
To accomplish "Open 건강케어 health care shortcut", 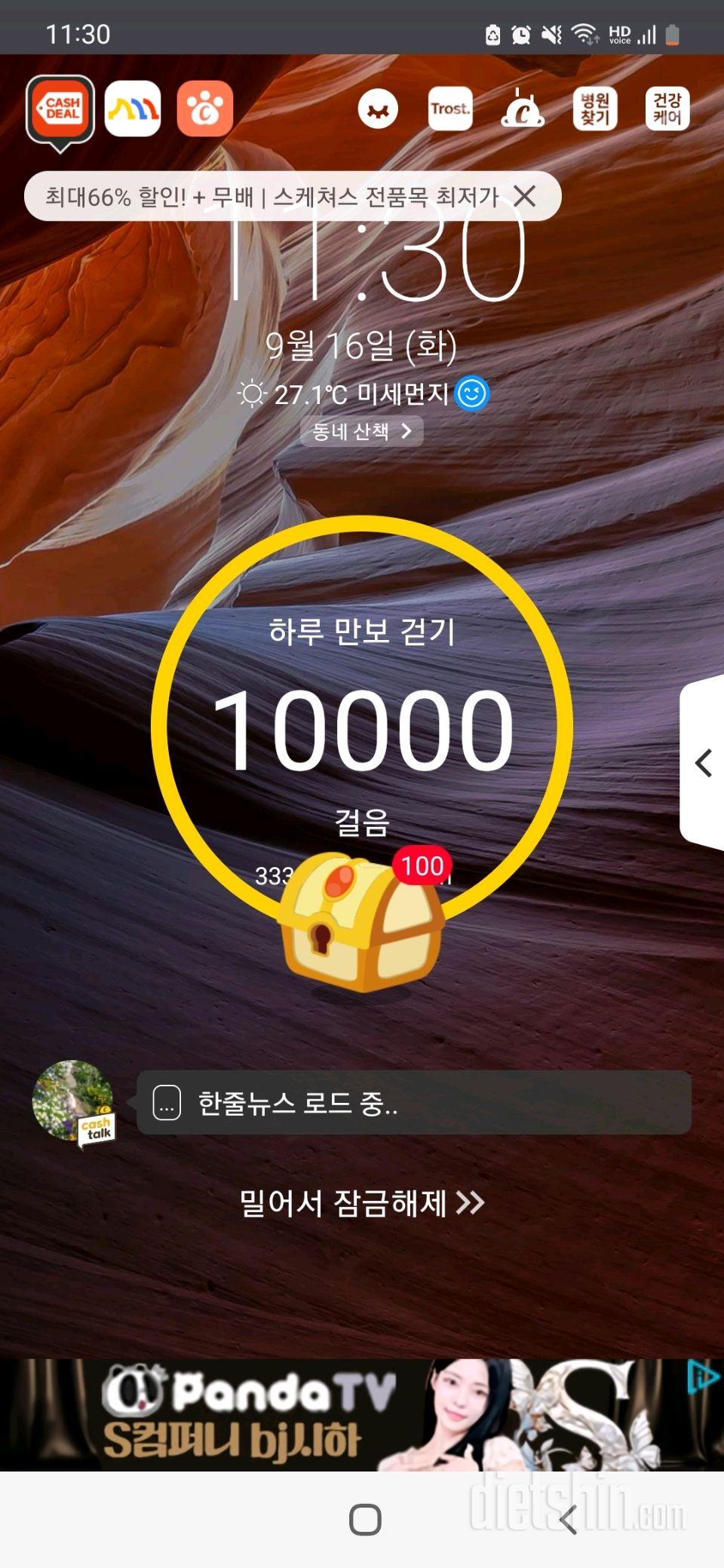I will click(667, 109).
